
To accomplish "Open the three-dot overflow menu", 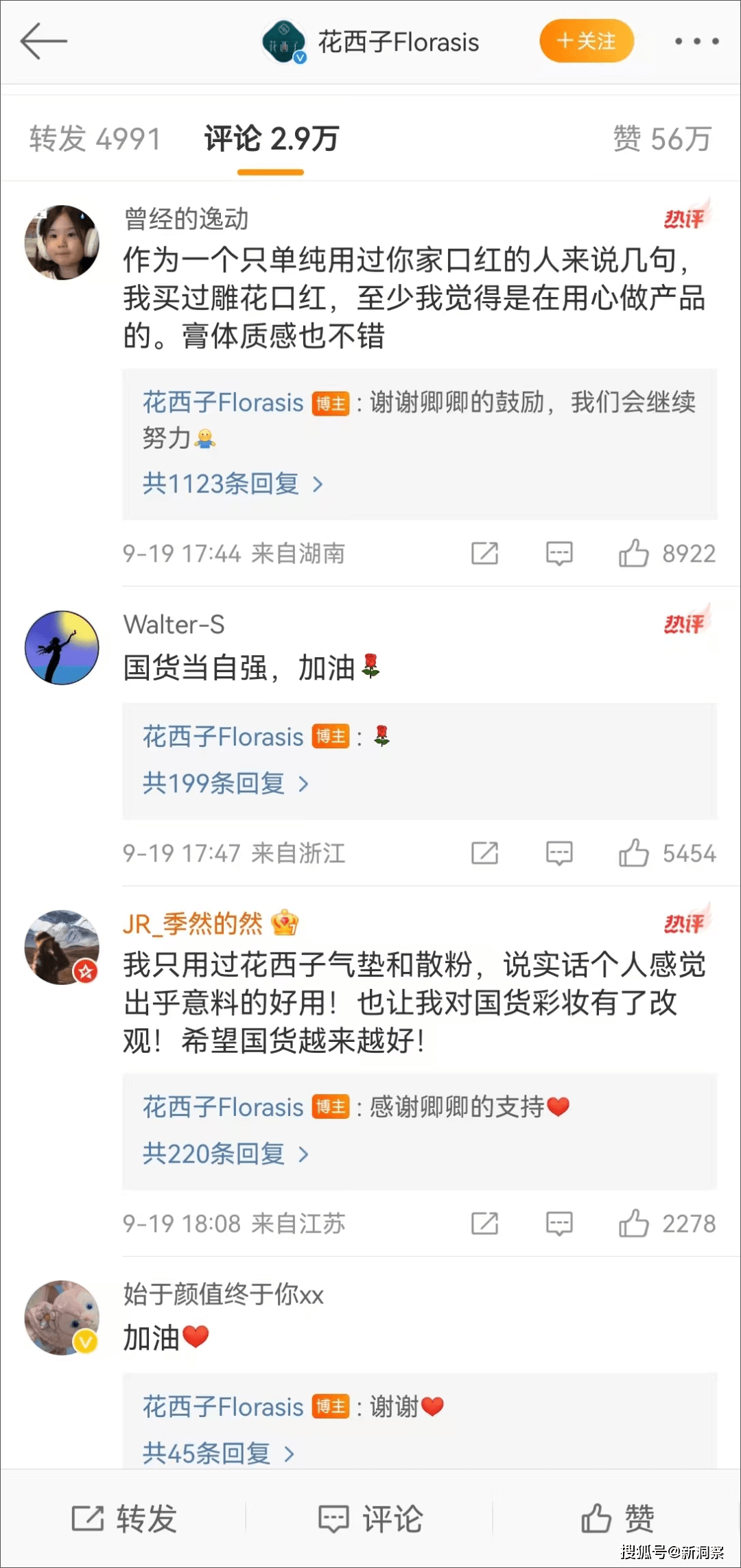I will point(696,42).
